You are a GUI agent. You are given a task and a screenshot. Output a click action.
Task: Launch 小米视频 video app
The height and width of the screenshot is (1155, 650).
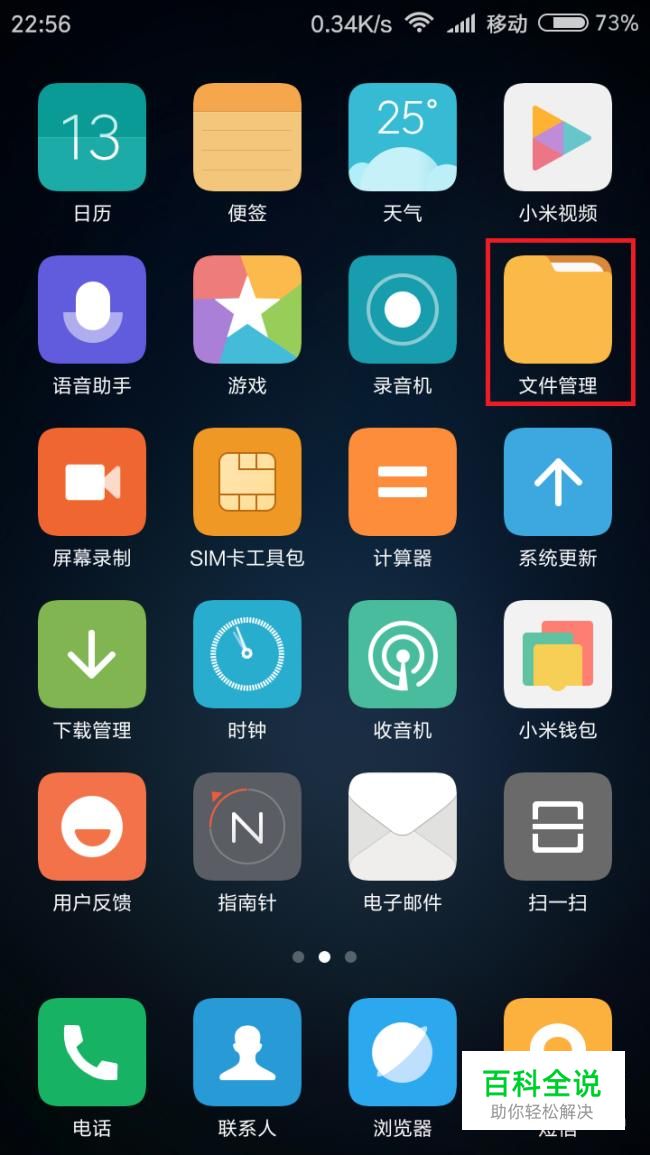pos(557,137)
